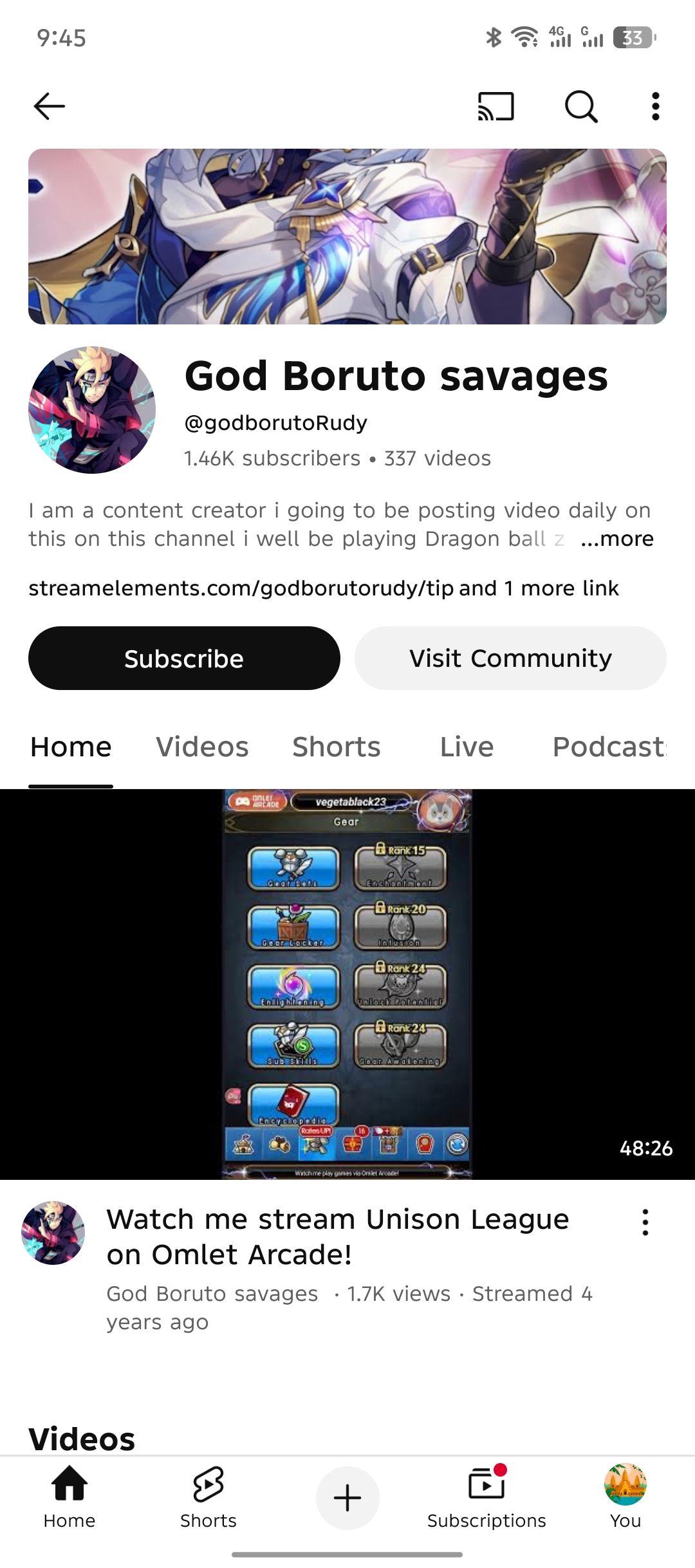The width and height of the screenshot is (695, 1568).
Task: Tap the channel profile picture
Action: point(92,410)
